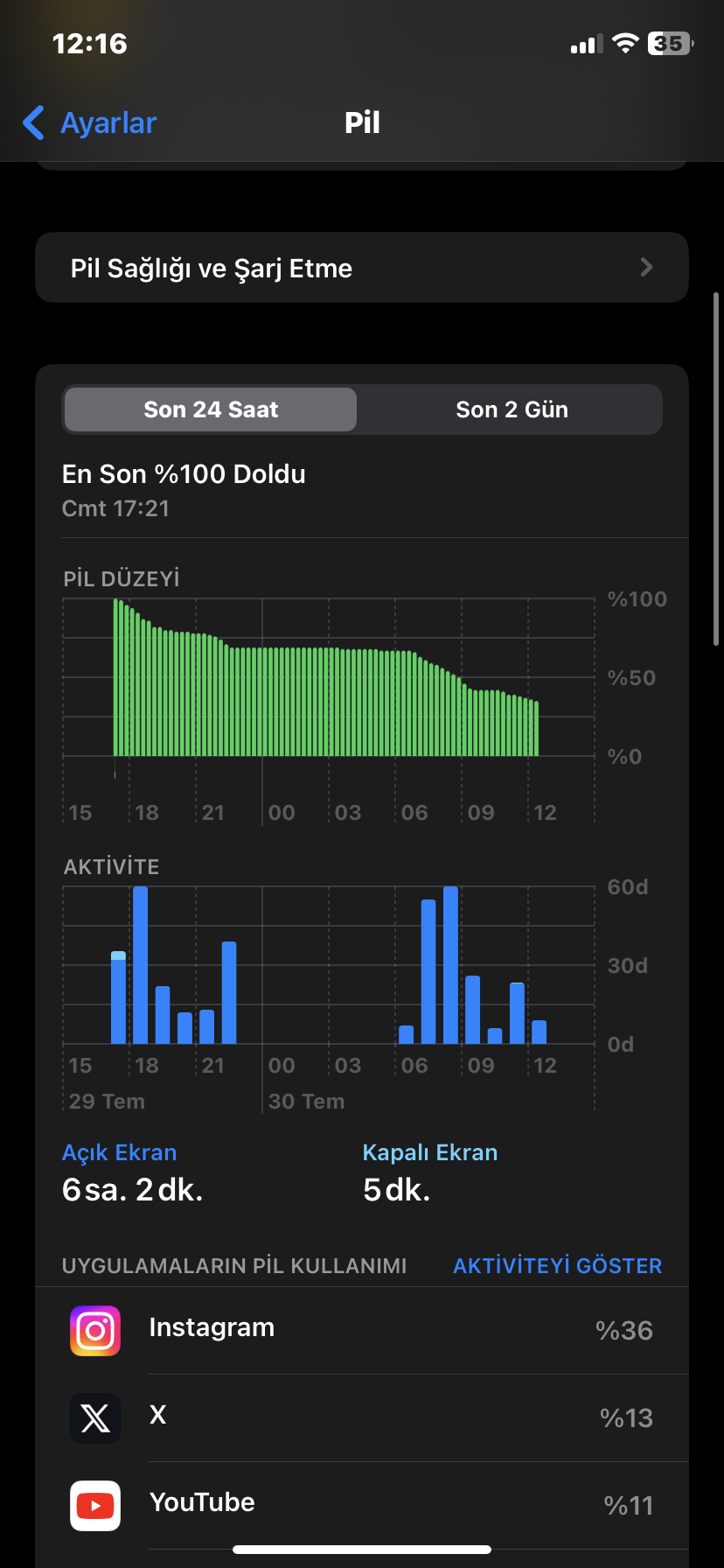This screenshot has height=1568, width=724.
Task: Open Instagram battery usage row
Action: [x=362, y=1330]
